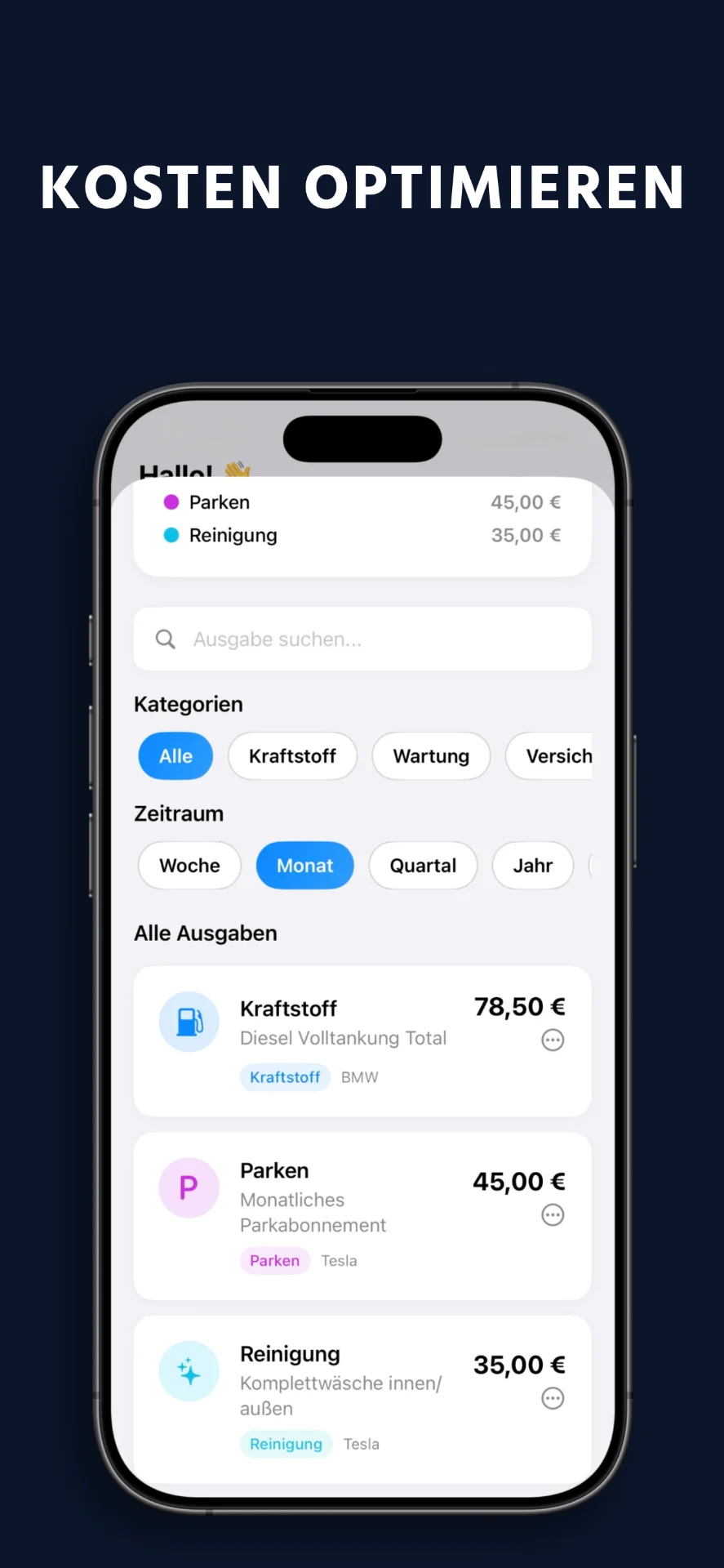Tap the magenta Parken legend dot

[x=171, y=501]
